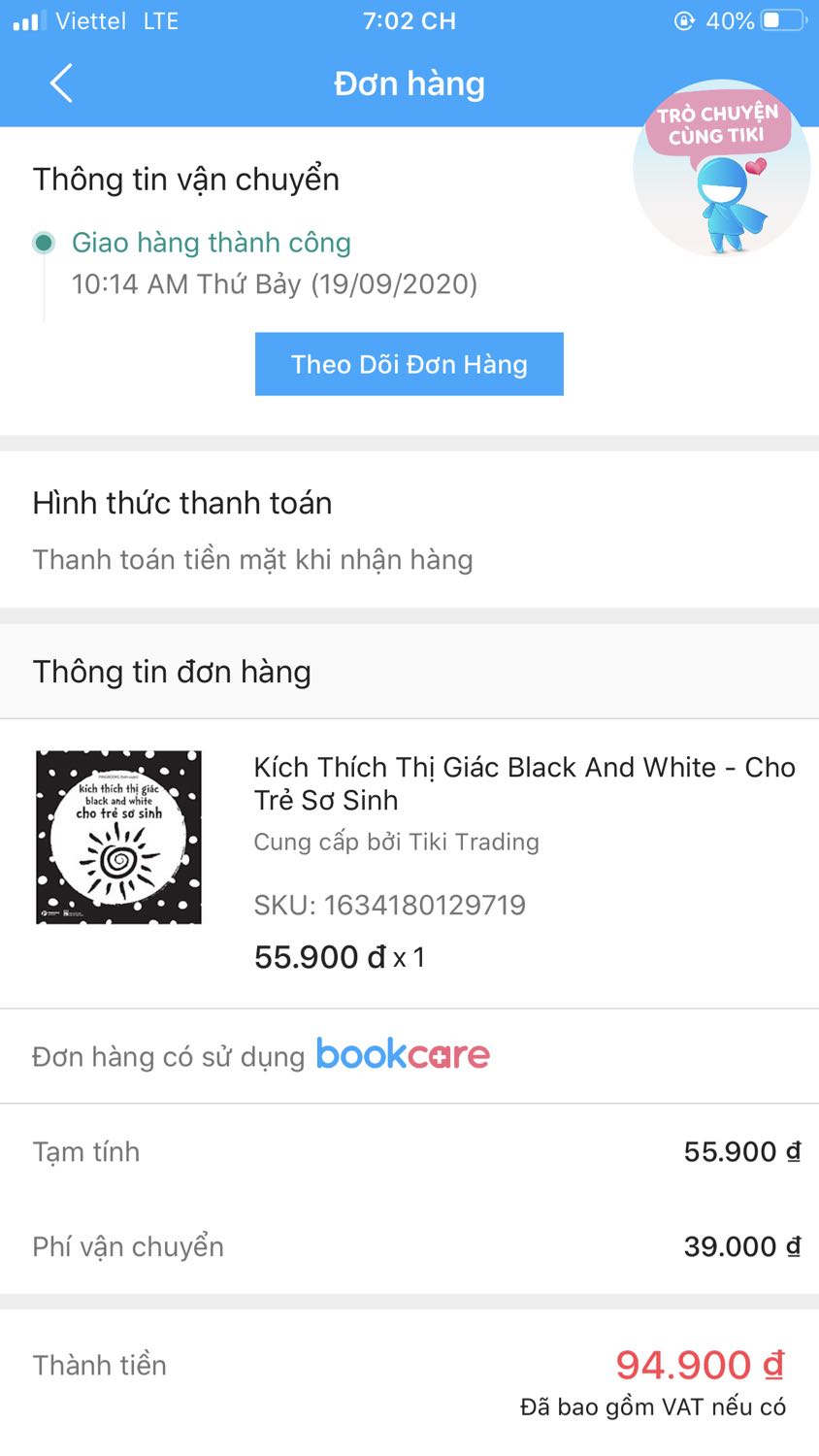
Task: Expand the 'Hình thức thanh toán' section
Action: click(181, 503)
